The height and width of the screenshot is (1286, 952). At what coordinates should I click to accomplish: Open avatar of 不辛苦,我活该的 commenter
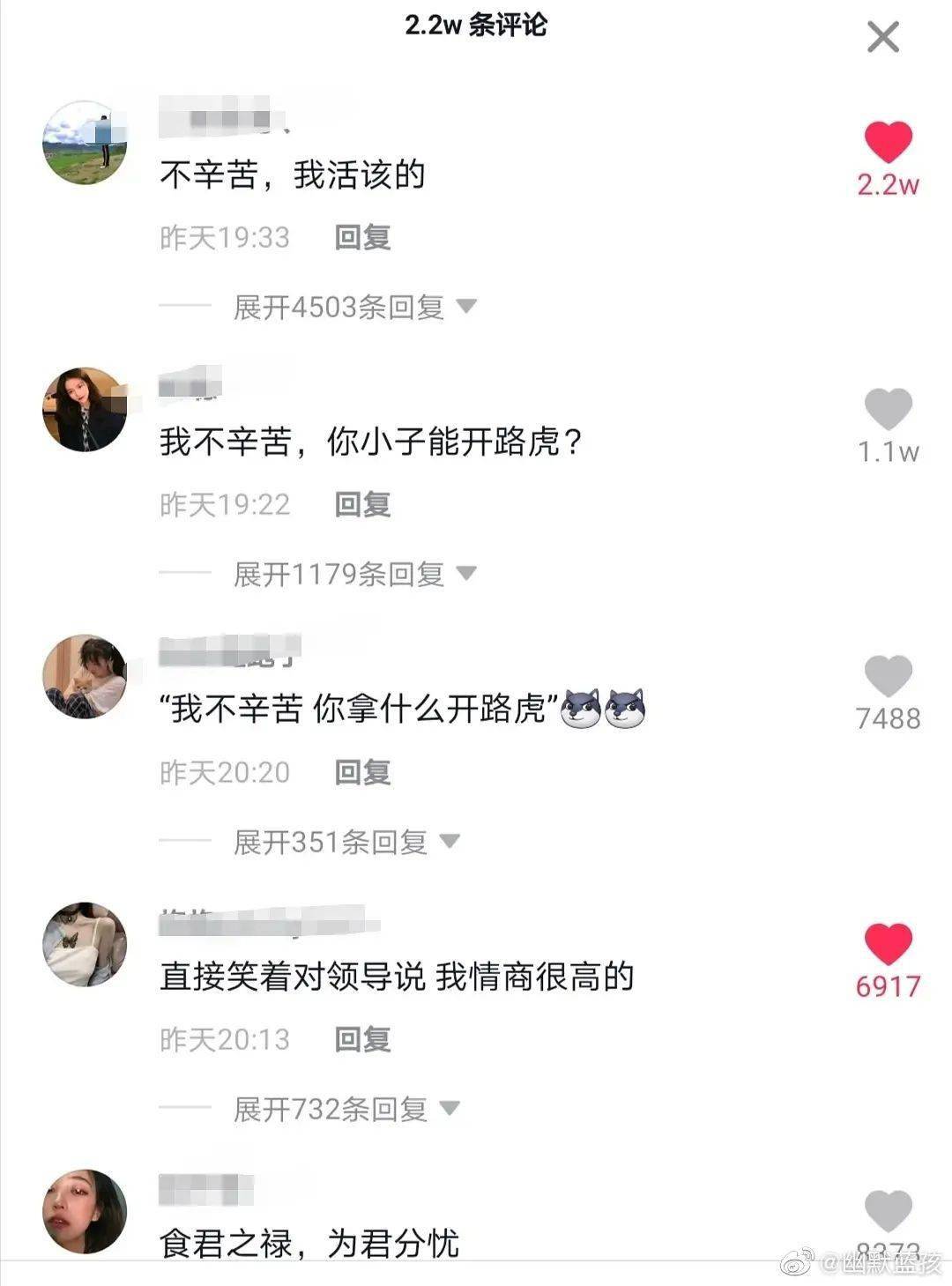[x=85, y=143]
